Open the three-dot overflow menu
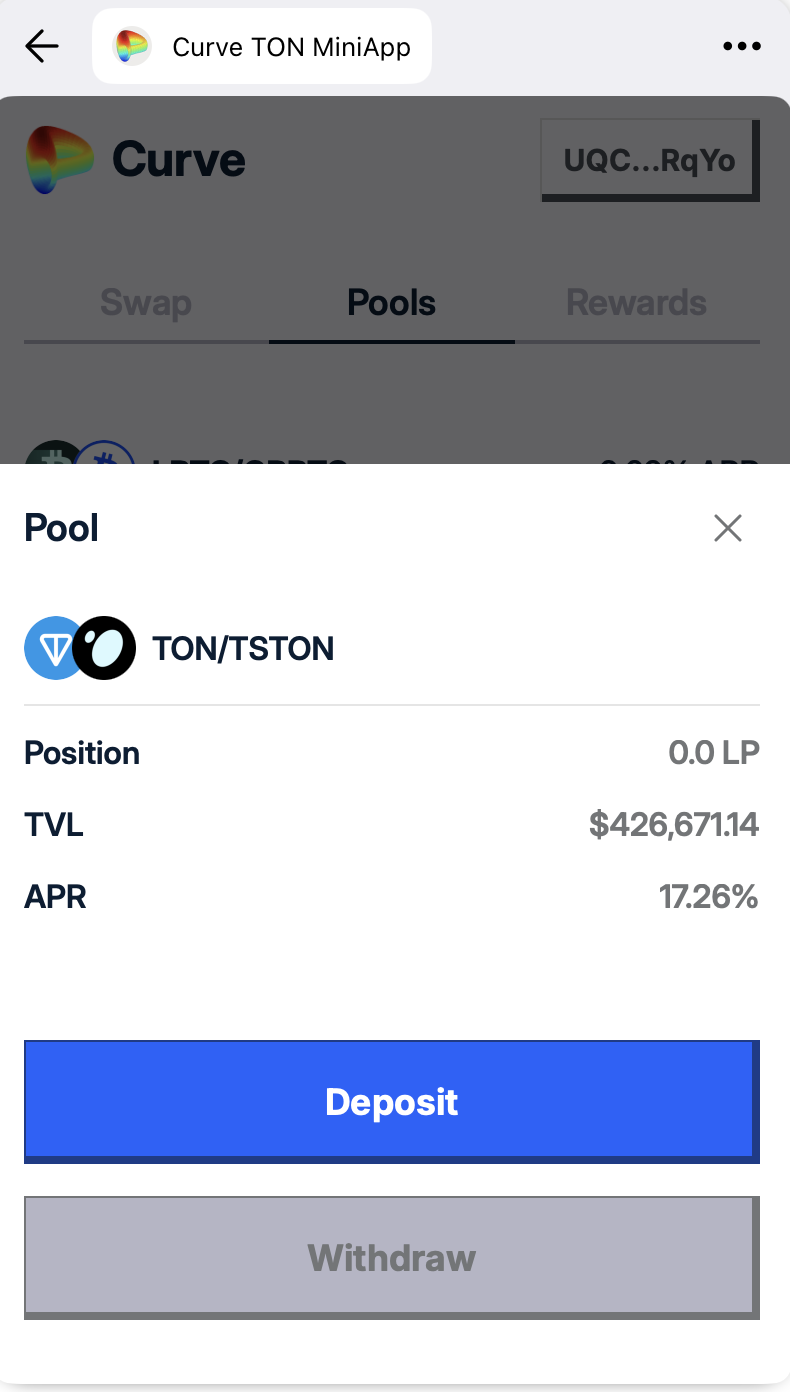The image size is (790, 1392). tap(741, 45)
